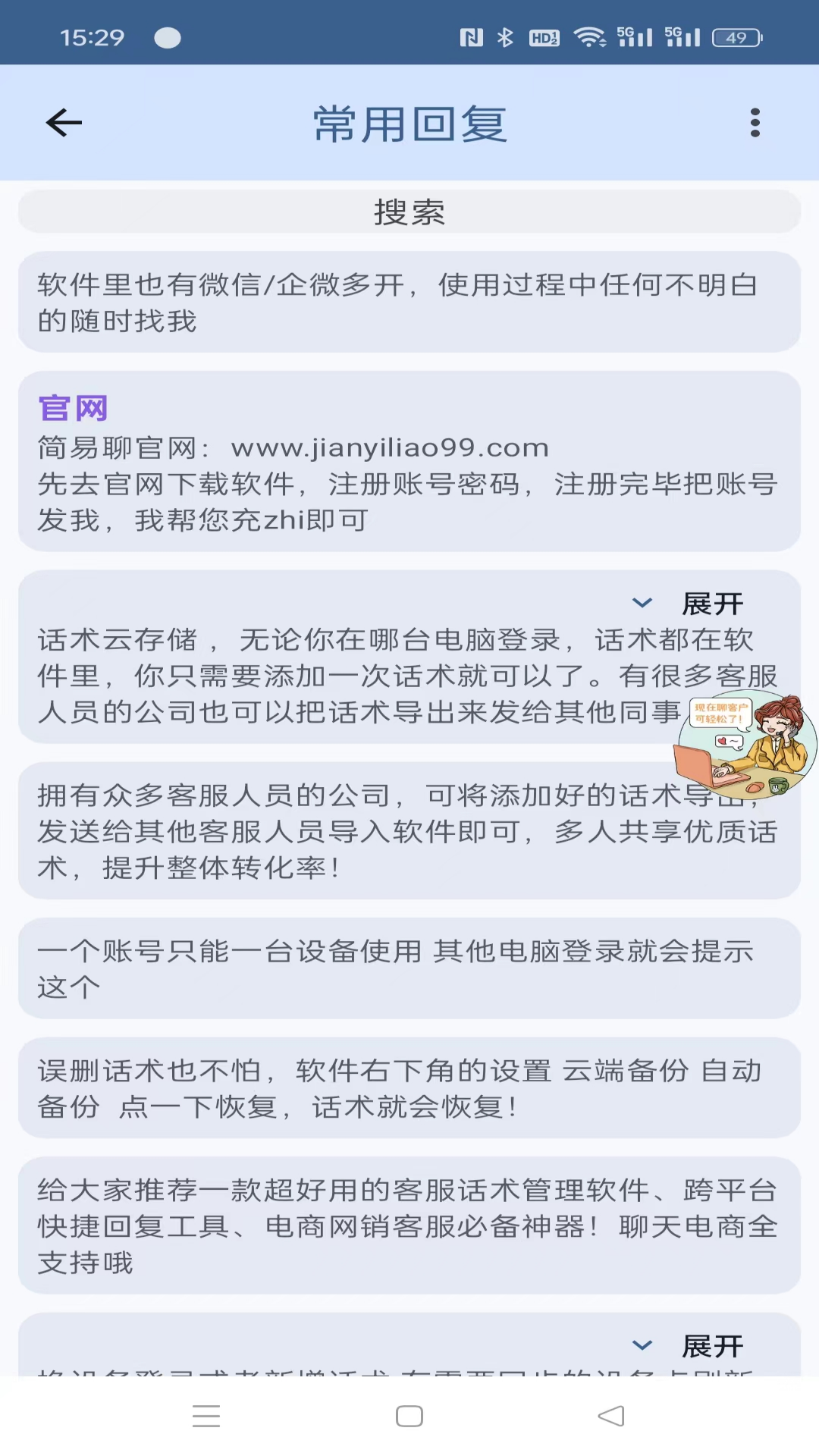Pick the reply 给大家推荐一款超好用的客服话术管理软件
The height and width of the screenshot is (1456, 819).
click(409, 1225)
